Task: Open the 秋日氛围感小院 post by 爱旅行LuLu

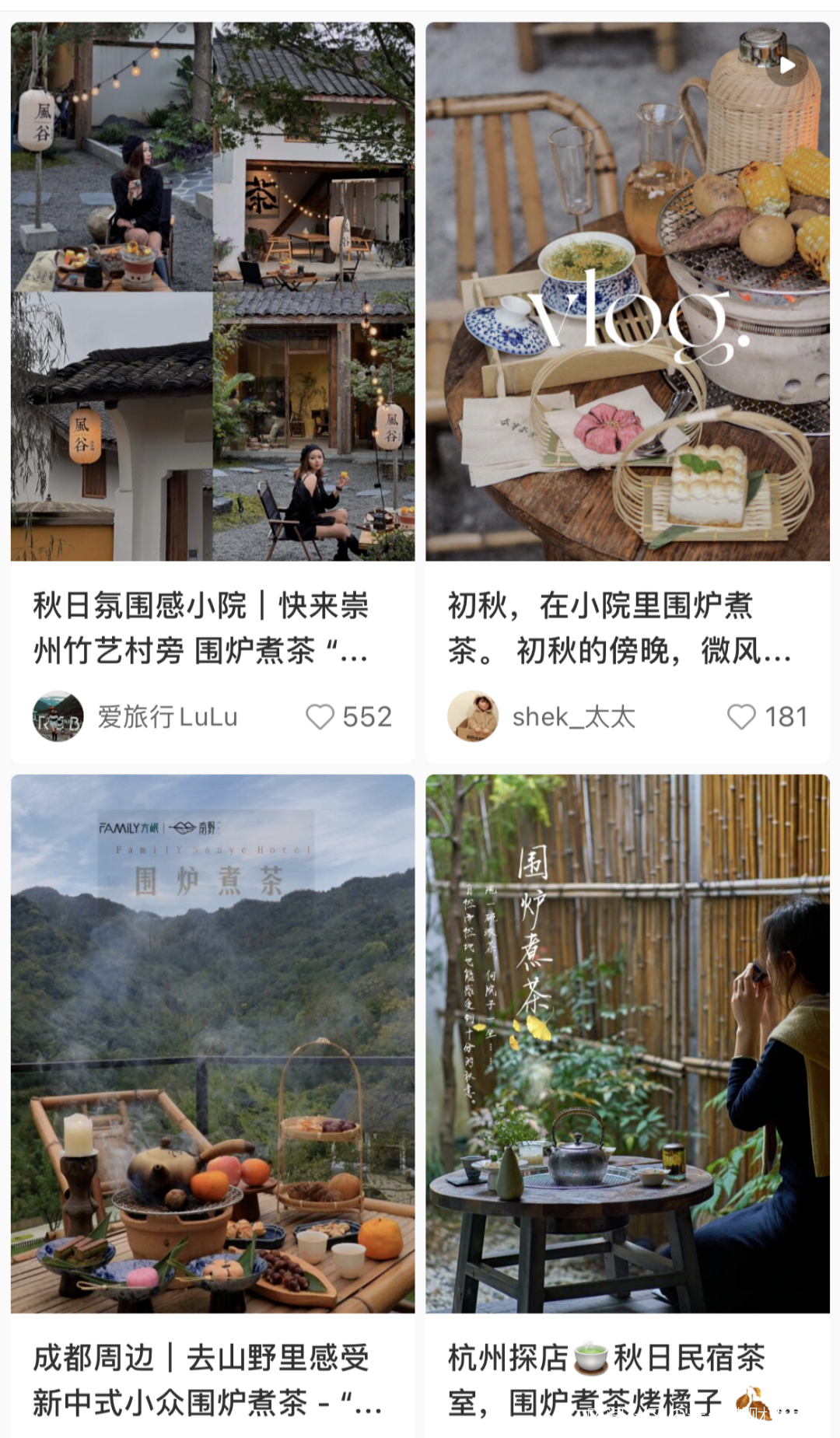Action: pyautogui.click(x=212, y=292)
